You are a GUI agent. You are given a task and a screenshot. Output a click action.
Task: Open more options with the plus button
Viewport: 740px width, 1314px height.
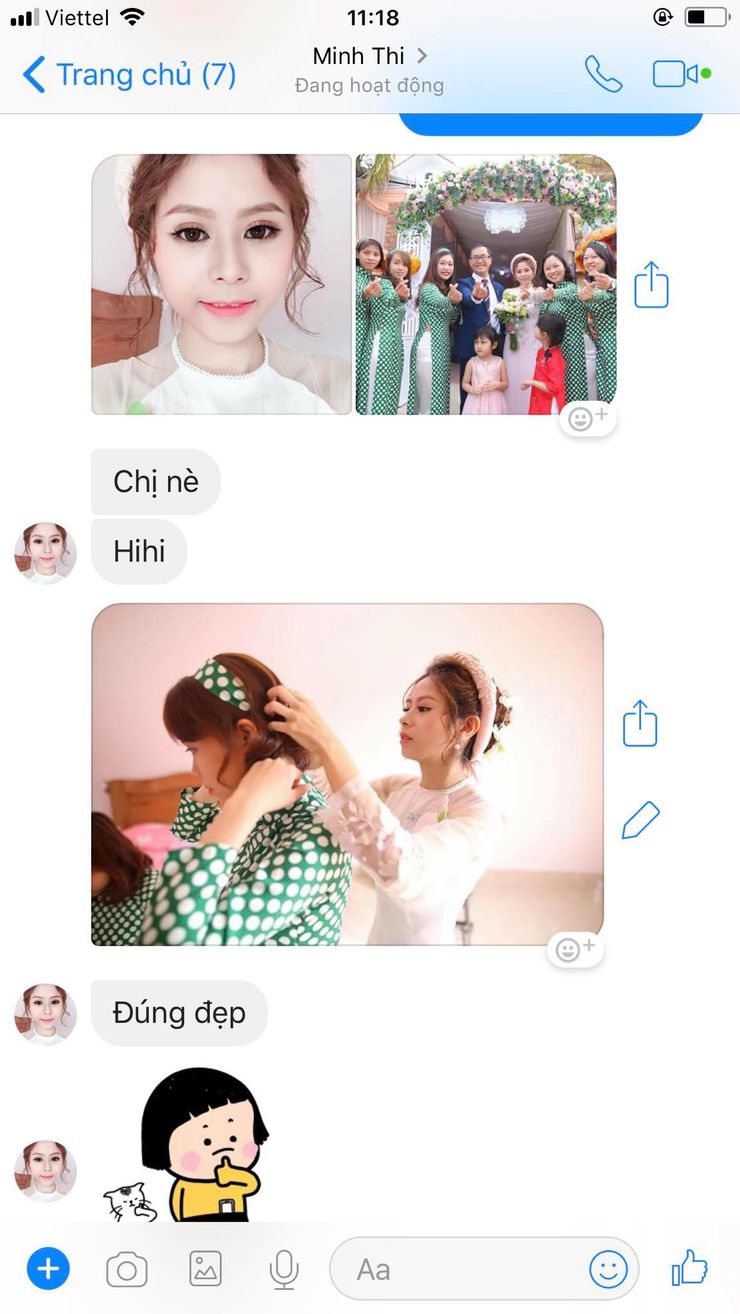tap(48, 1270)
